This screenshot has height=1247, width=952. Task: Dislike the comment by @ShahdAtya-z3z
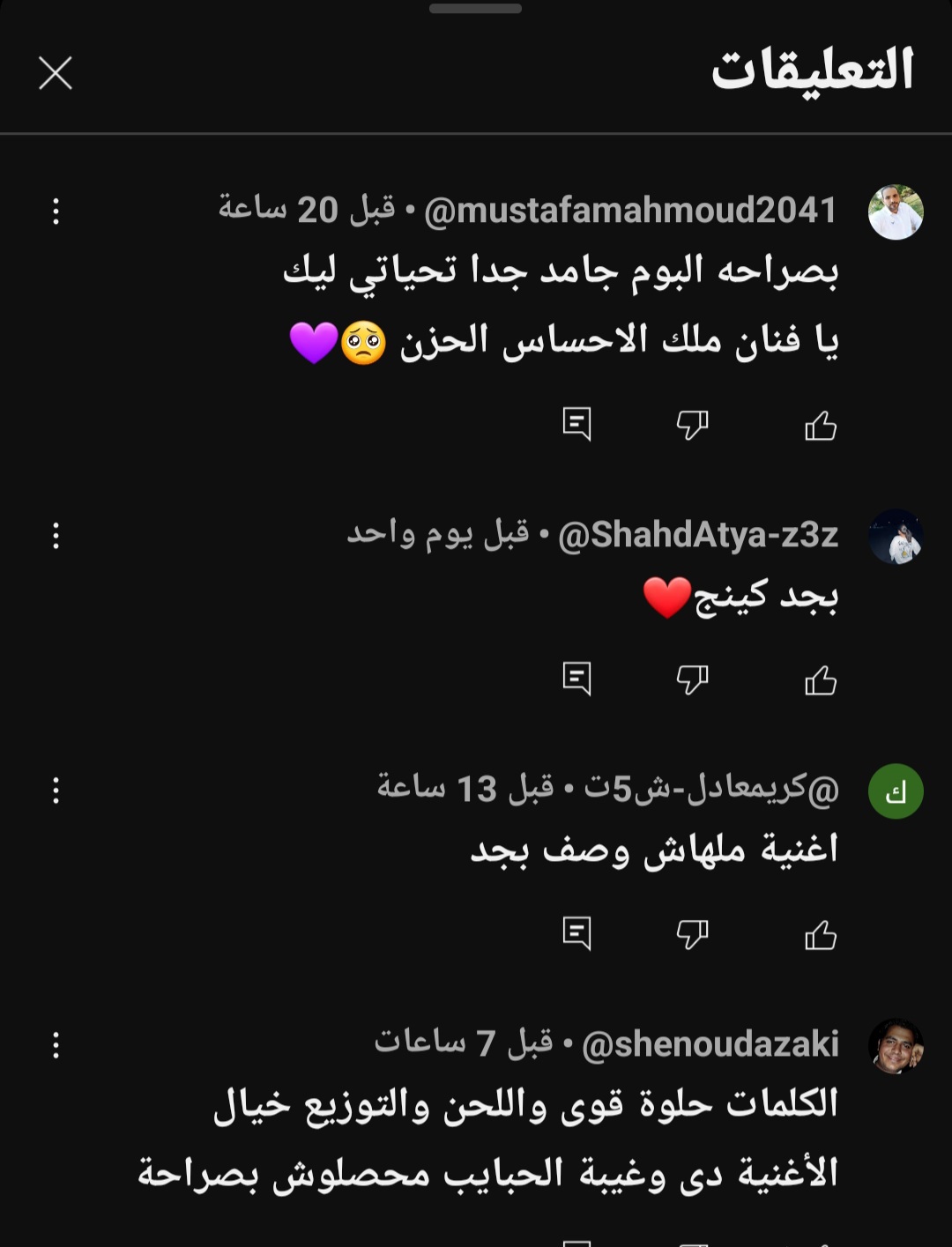tap(692, 679)
